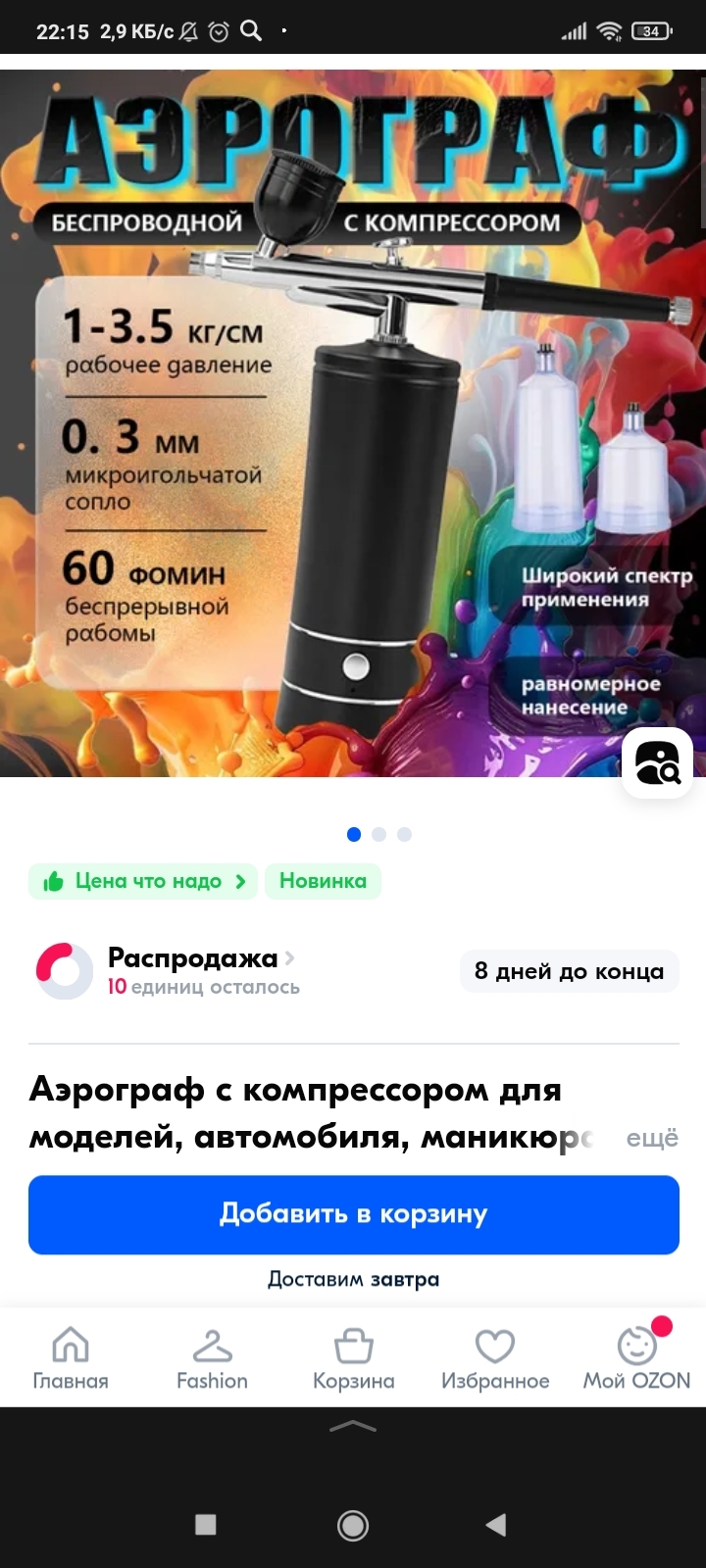Open the Корзина tab
This screenshot has height=1568, width=706.
pyautogui.click(x=353, y=1357)
